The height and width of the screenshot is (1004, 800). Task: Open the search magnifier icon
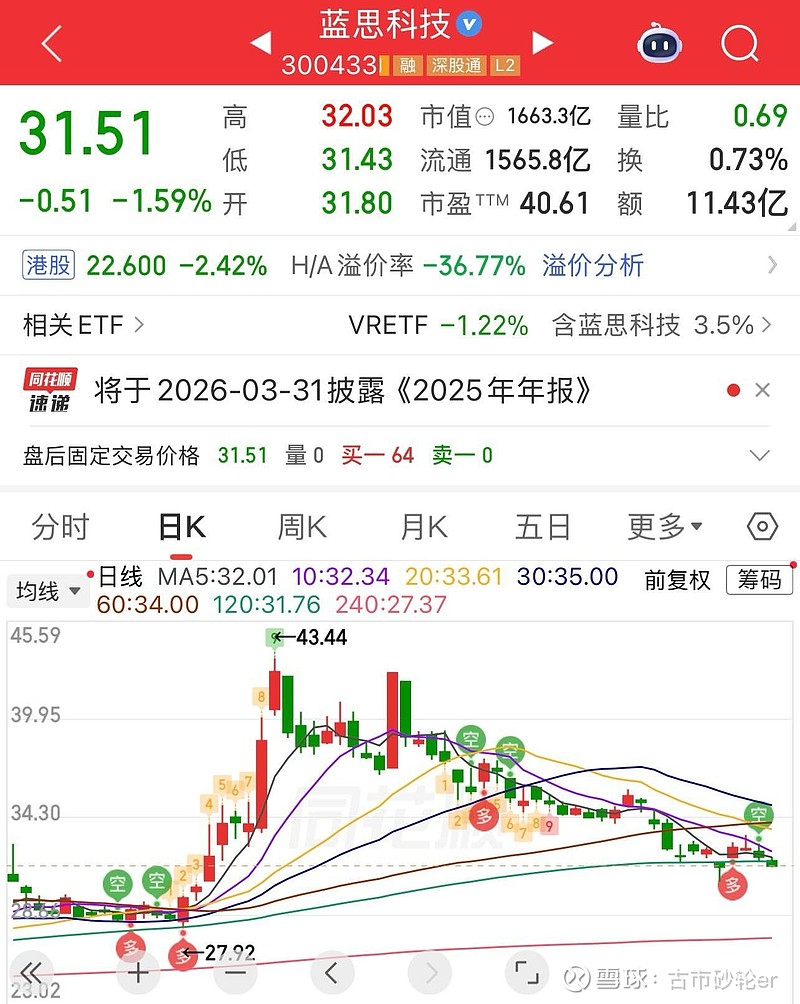(x=739, y=44)
